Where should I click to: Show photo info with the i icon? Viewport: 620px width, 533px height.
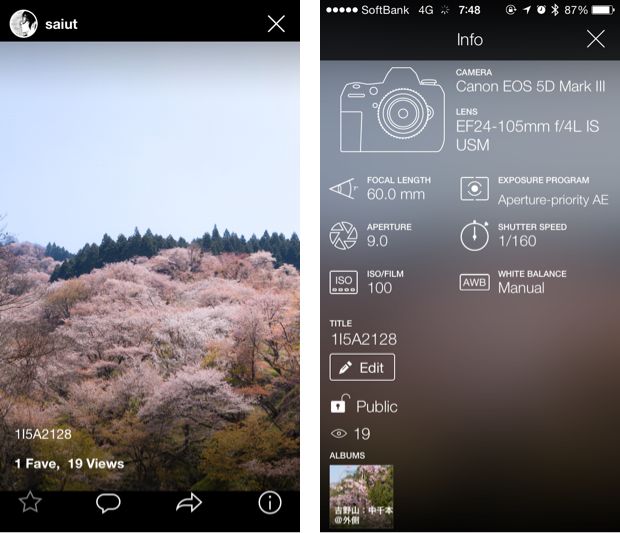270,502
